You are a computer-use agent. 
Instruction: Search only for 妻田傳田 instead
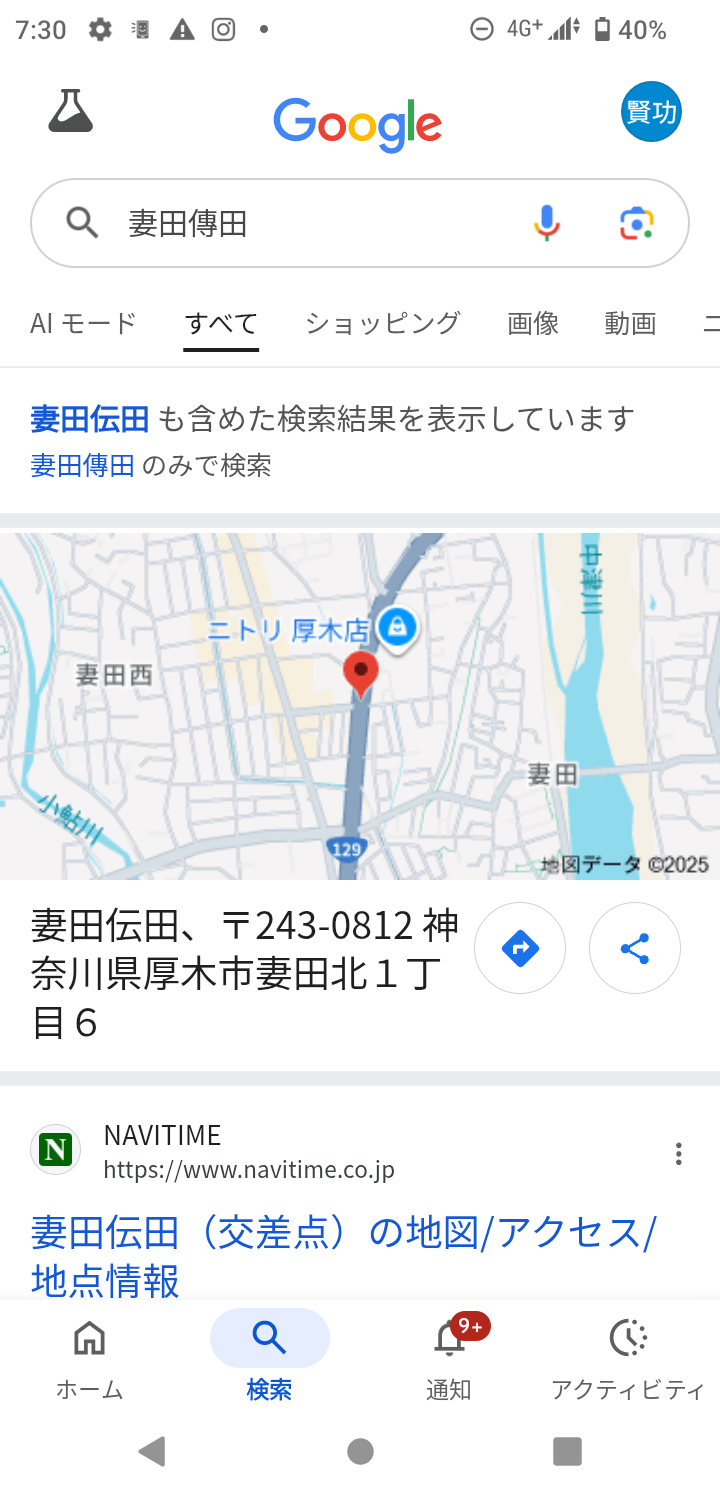tap(83, 466)
